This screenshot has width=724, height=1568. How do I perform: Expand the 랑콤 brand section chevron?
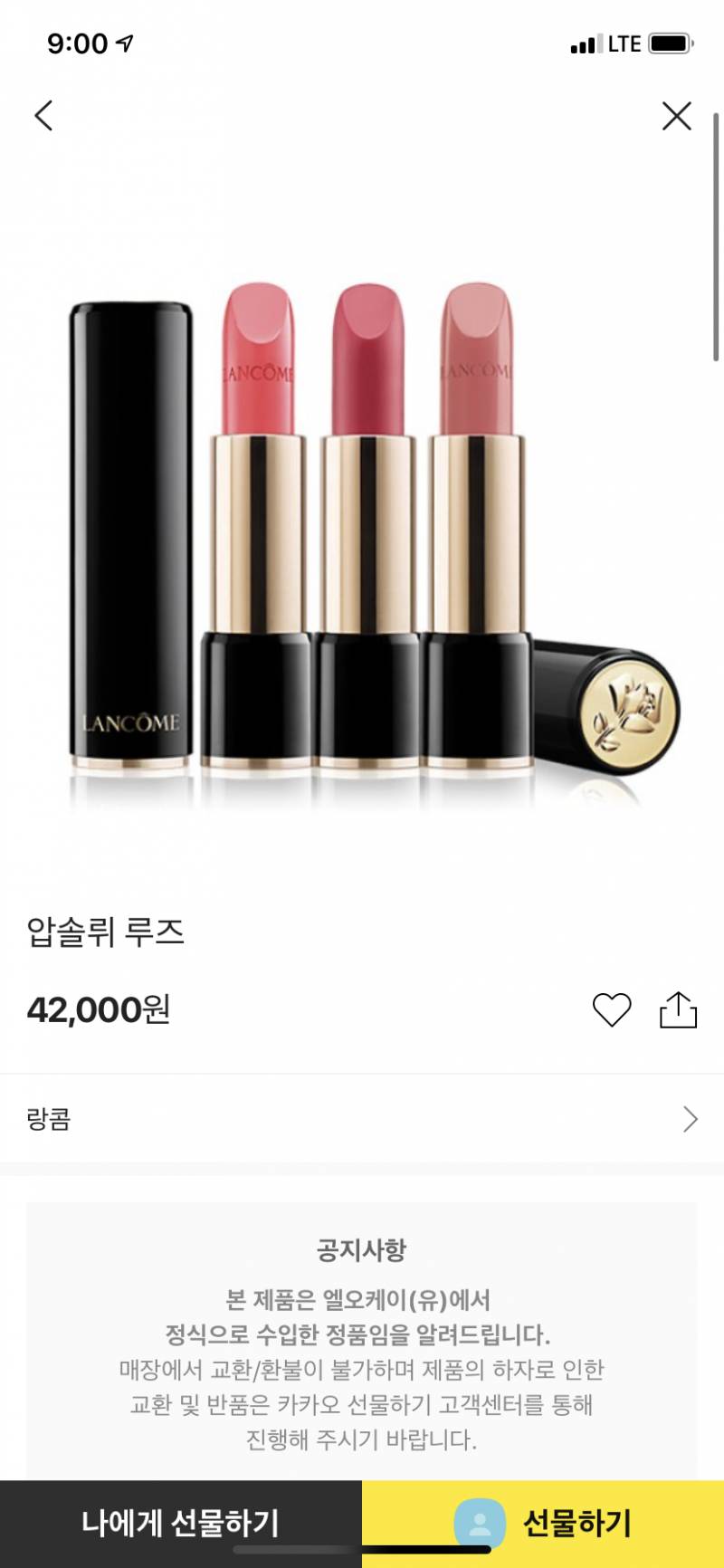coord(691,1120)
